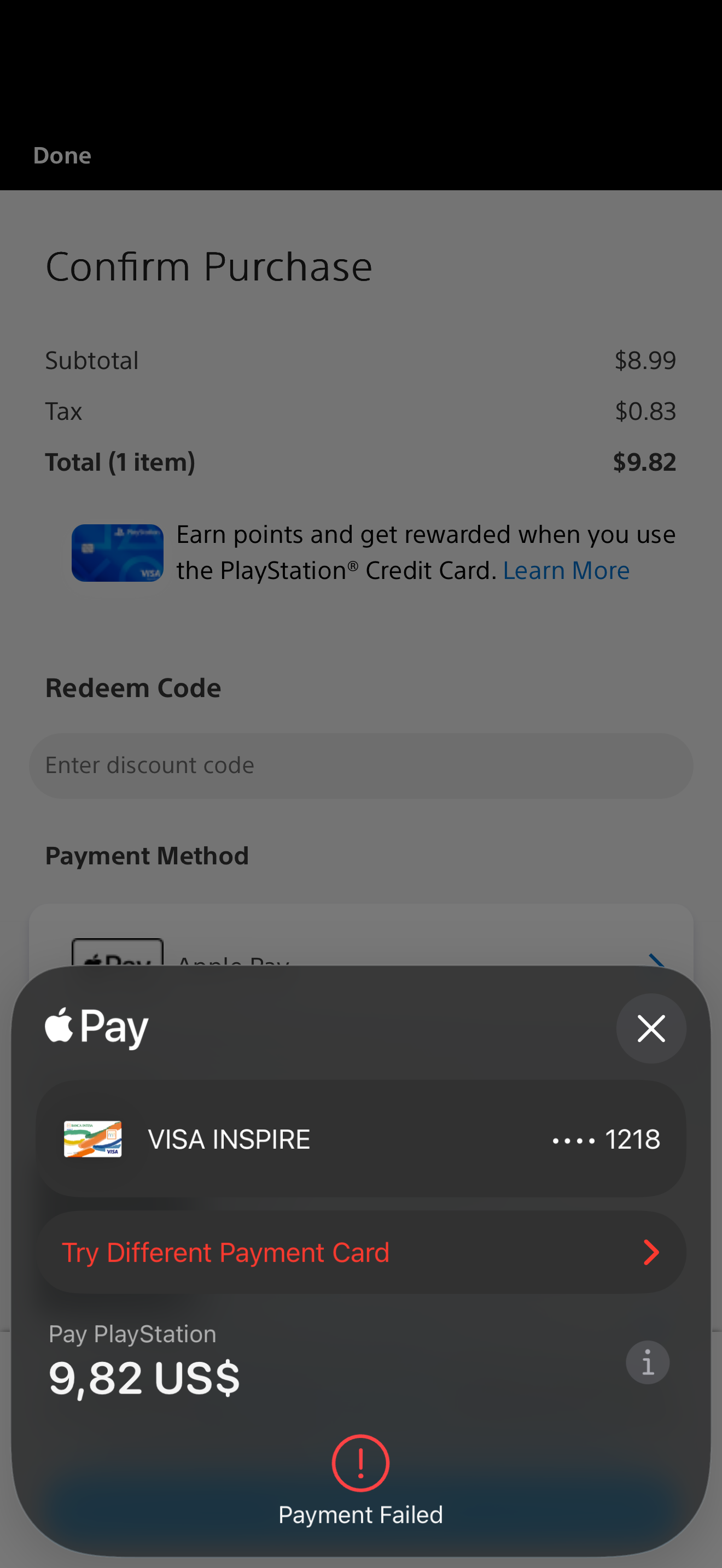Close the Apple Pay sheet
The height and width of the screenshot is (1568, 722).
pos(650,1029)
